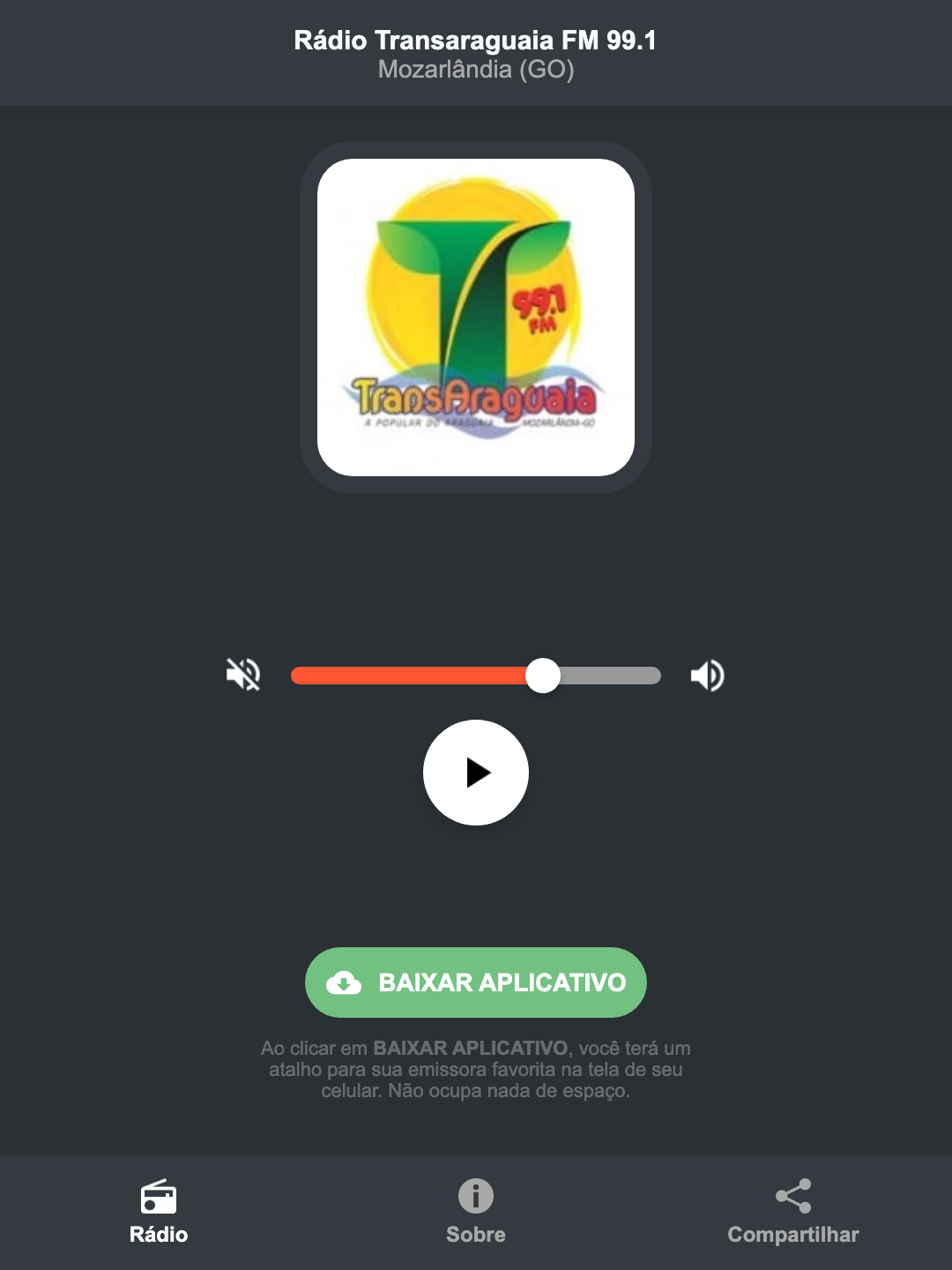This screenshot has width=952, height=1270.
Task: Click the bold BAIXAR APLICATIVO text in description
Action: click(471, 1049)
